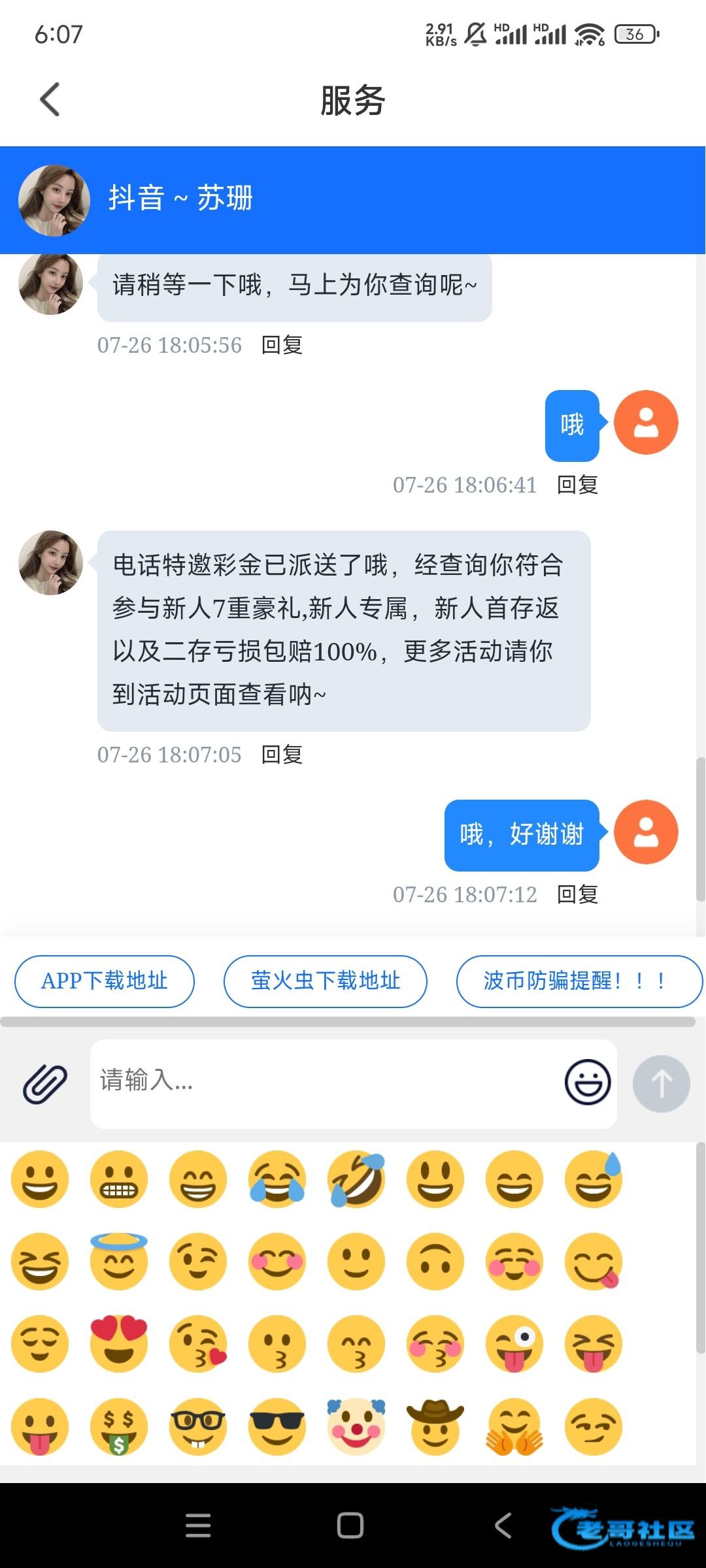Insert the halo angel emoji

(119, 1260)
